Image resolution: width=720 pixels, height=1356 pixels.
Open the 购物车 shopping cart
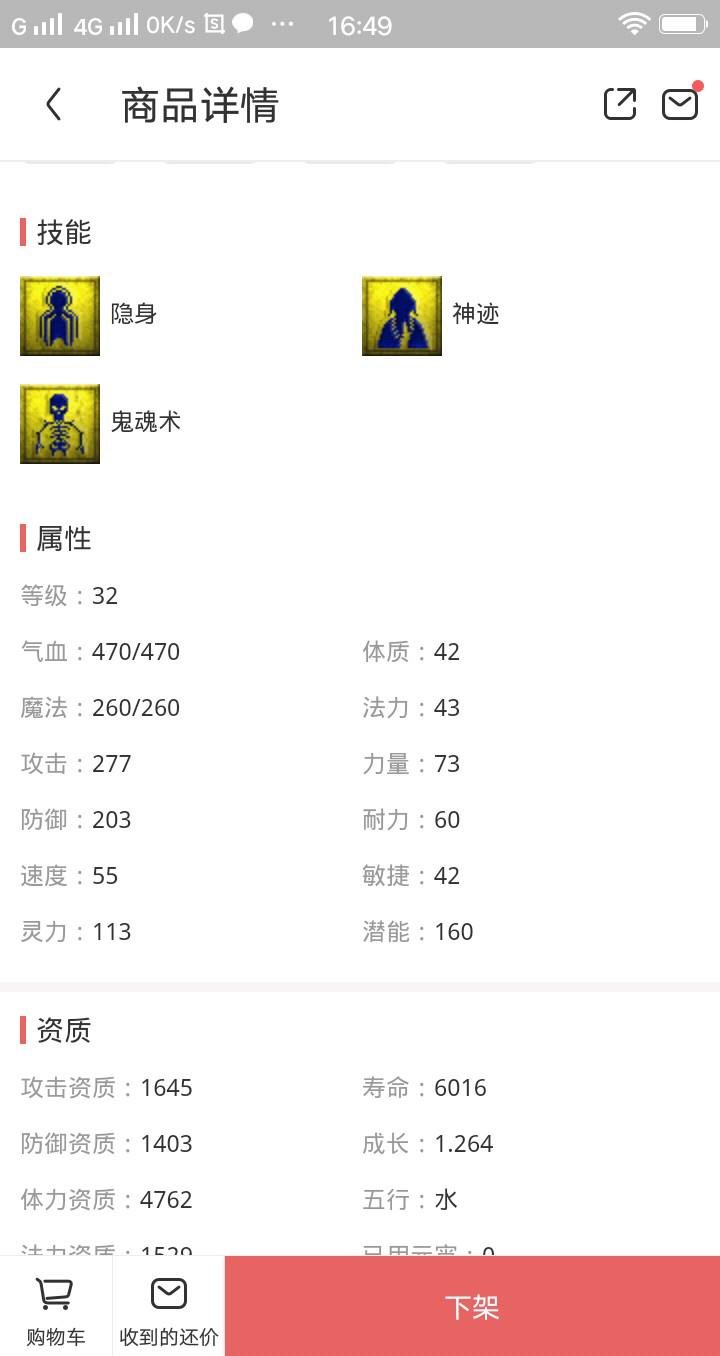pyautogui.click(x=56, y=1308)
